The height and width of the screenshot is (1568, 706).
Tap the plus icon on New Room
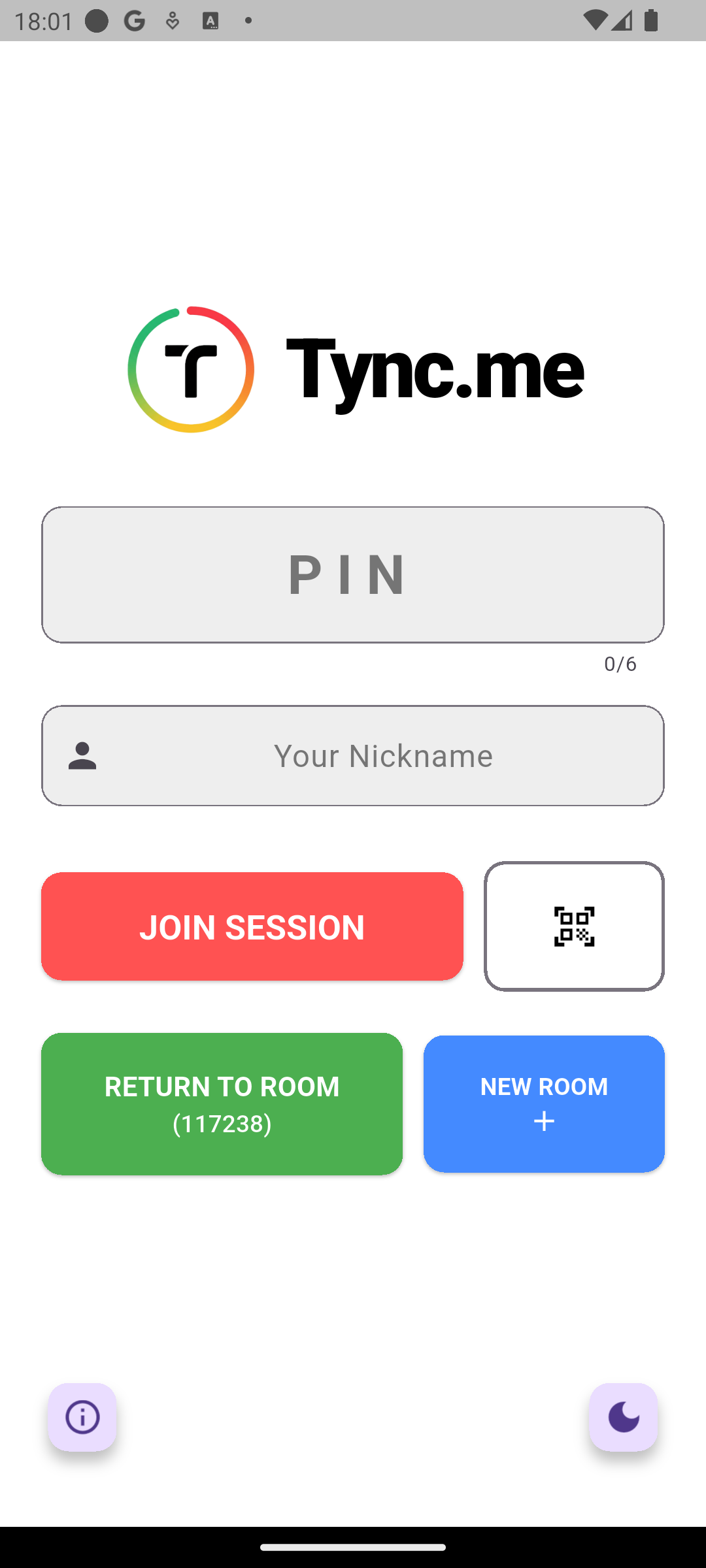pyautogui.click(x=543, y=1120)
